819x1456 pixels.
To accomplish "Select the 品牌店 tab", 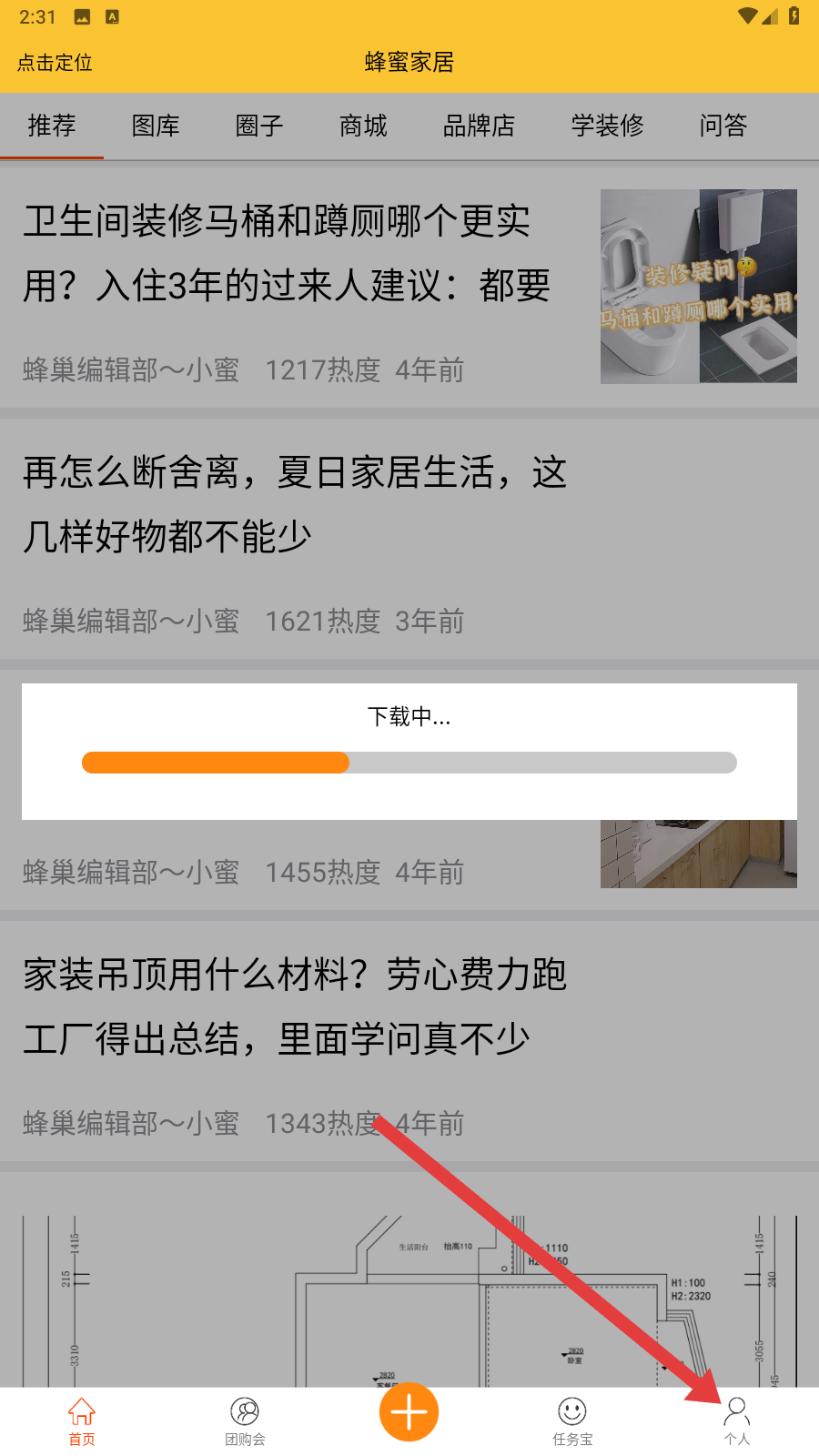I will coord(479,126).
